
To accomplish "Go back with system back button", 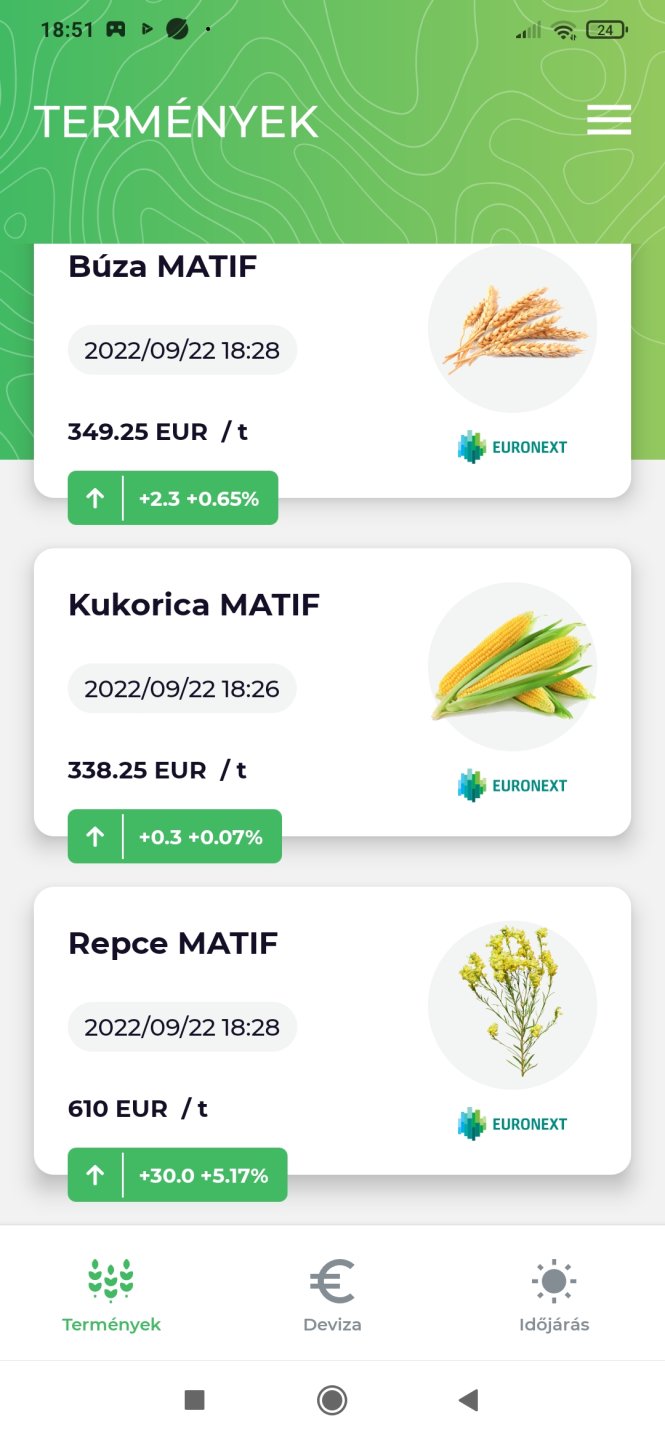I will click(468, 1400).
